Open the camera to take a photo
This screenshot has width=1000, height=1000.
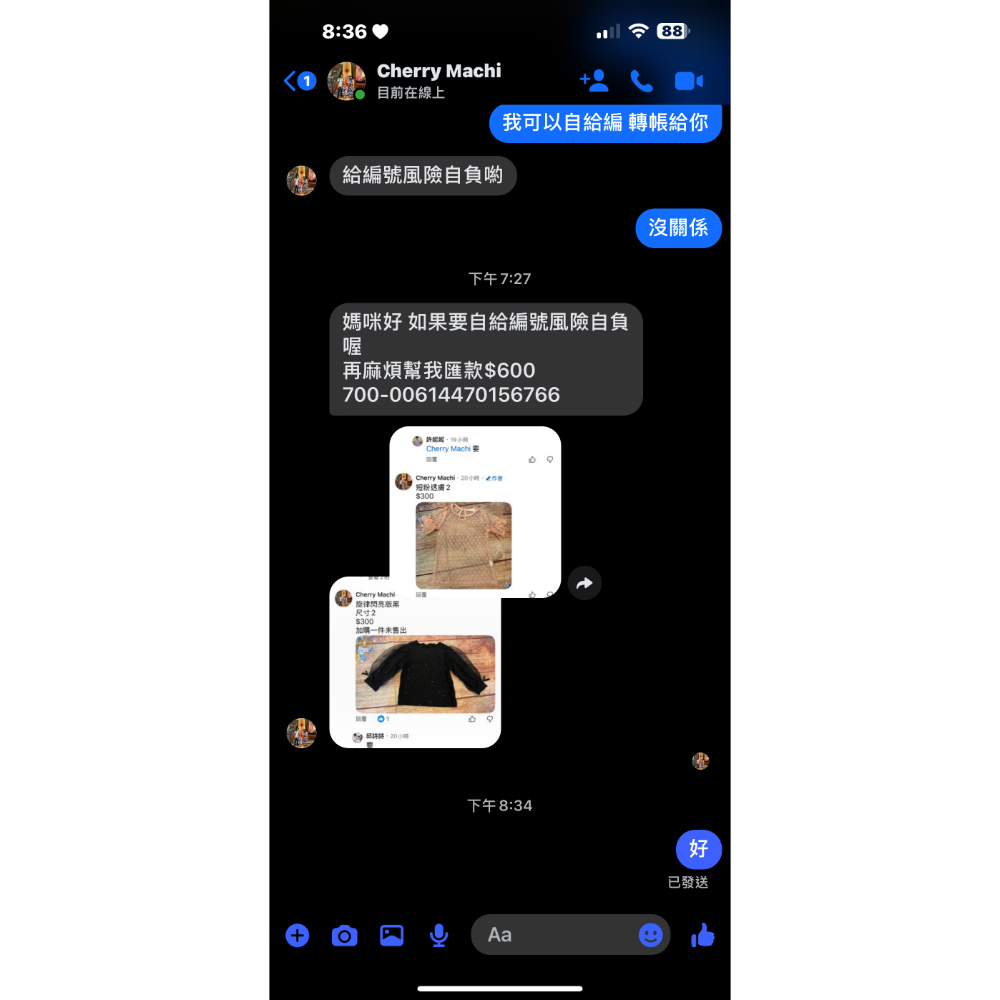click(x=344, y=936)
